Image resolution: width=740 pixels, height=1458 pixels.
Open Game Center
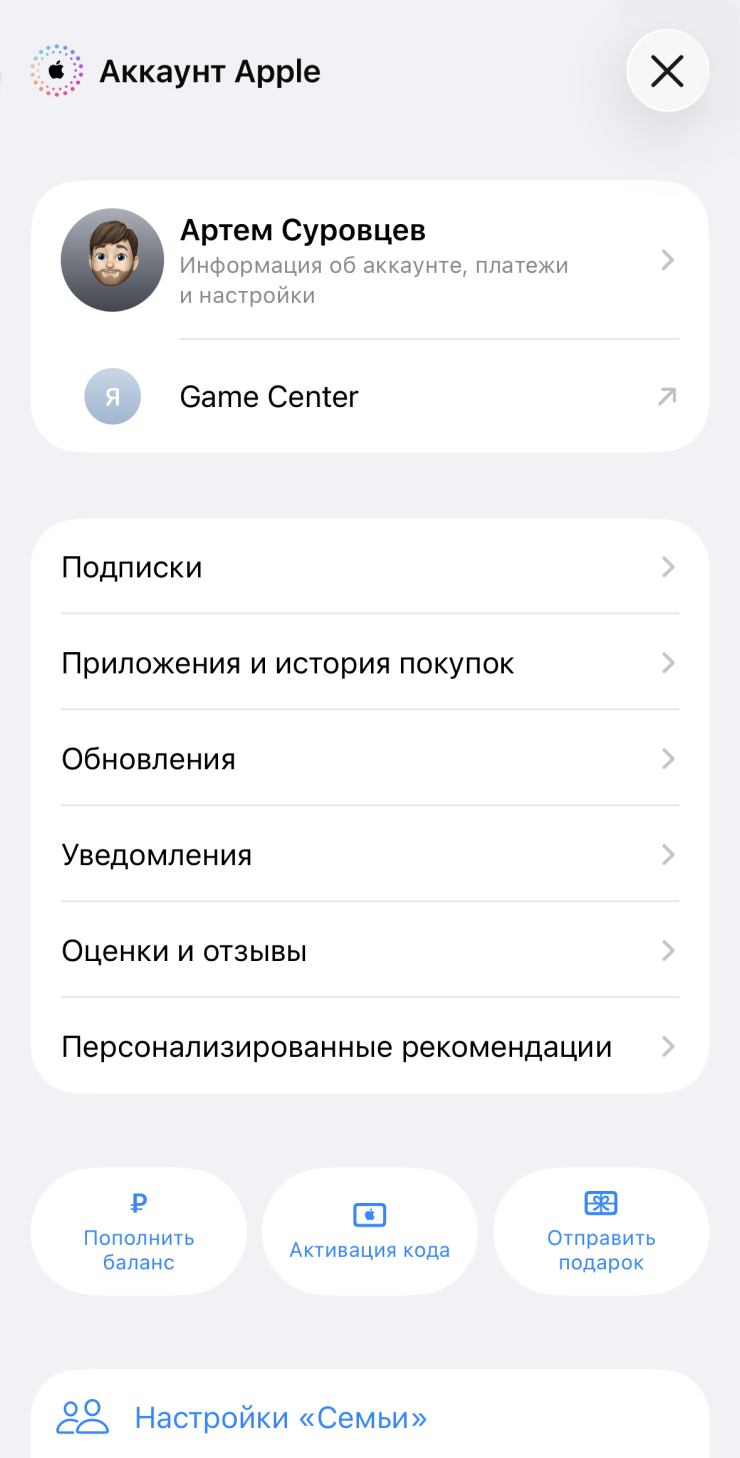[x=370, y=397]
